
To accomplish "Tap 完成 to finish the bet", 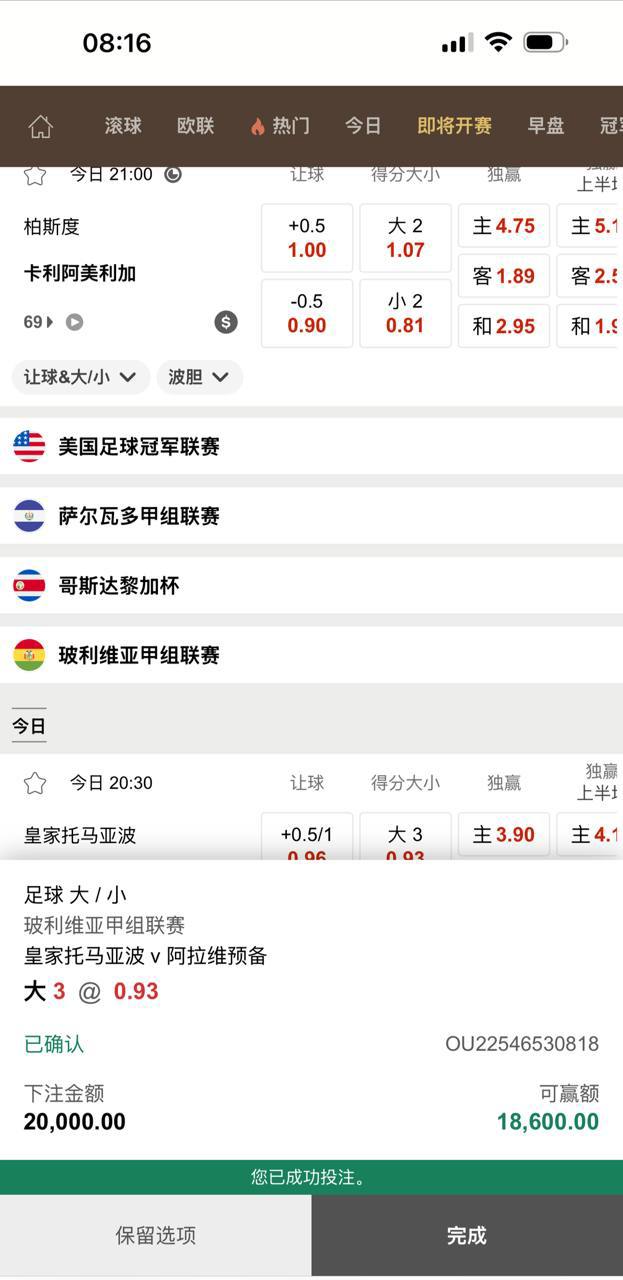I will coord(467,1236).
